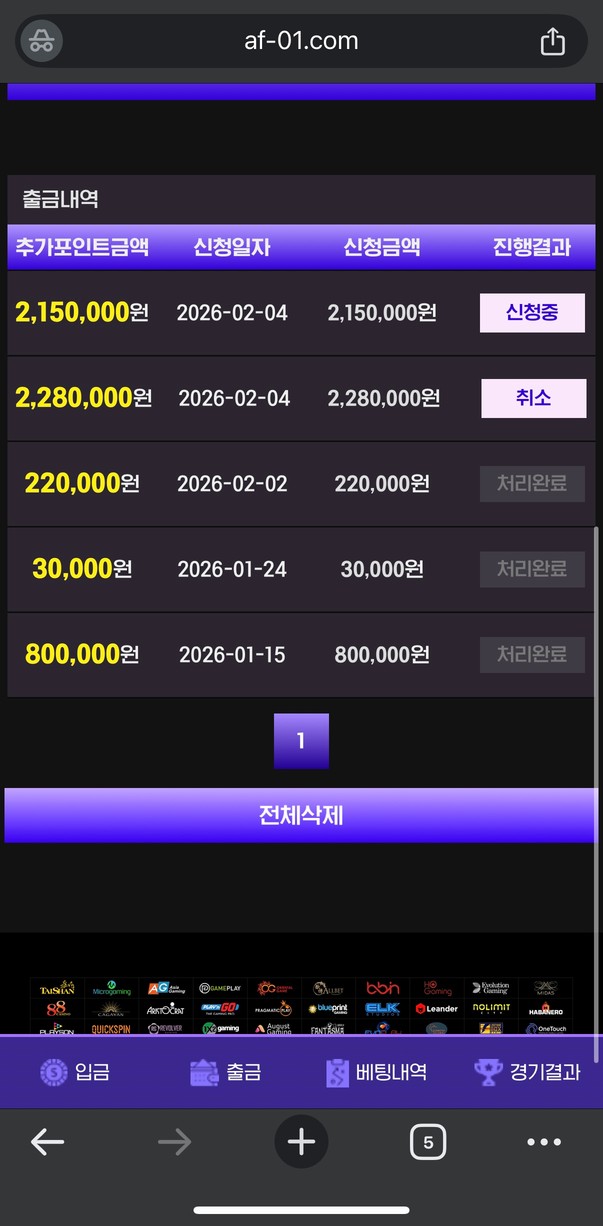Open the browser more options menu

[544, 1142]
